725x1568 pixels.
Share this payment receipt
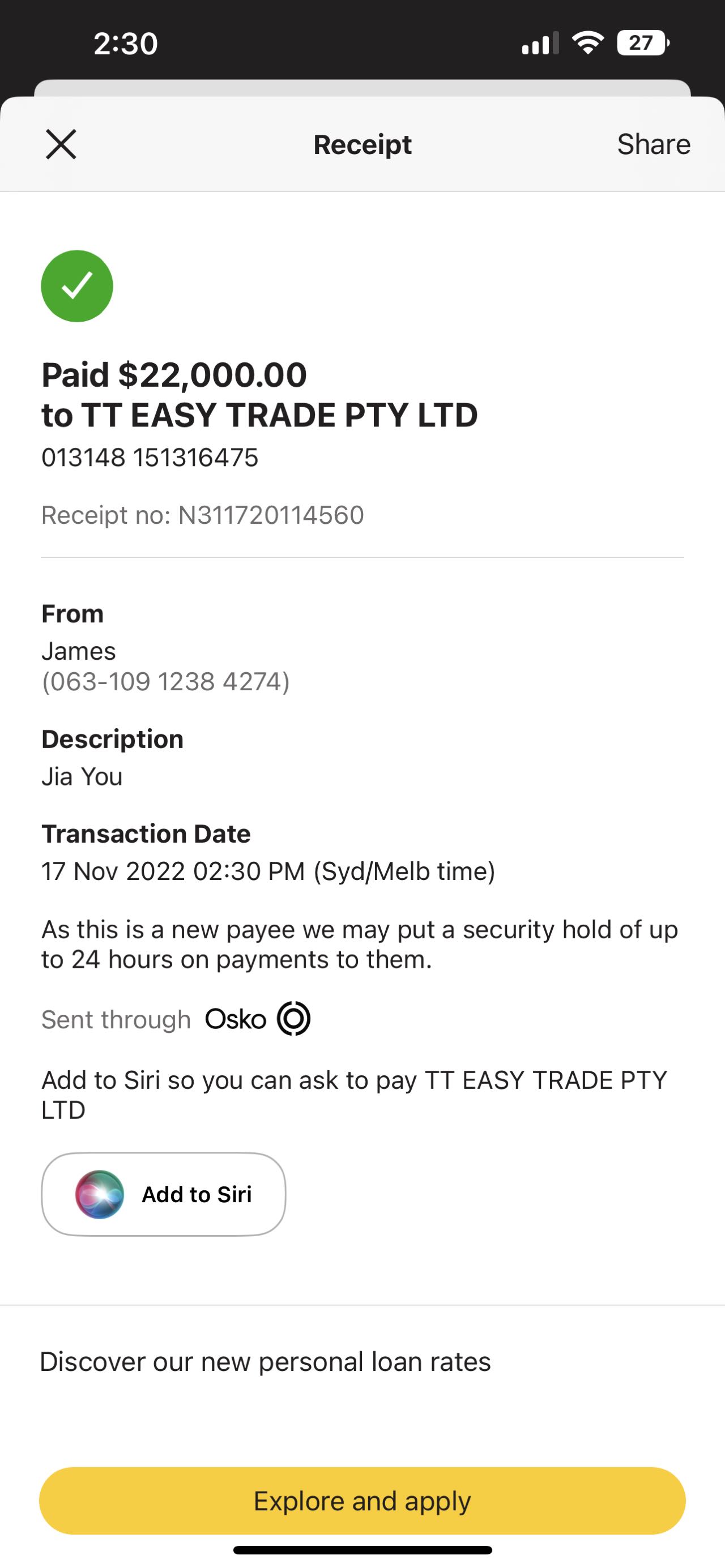[x=653, y=144]
